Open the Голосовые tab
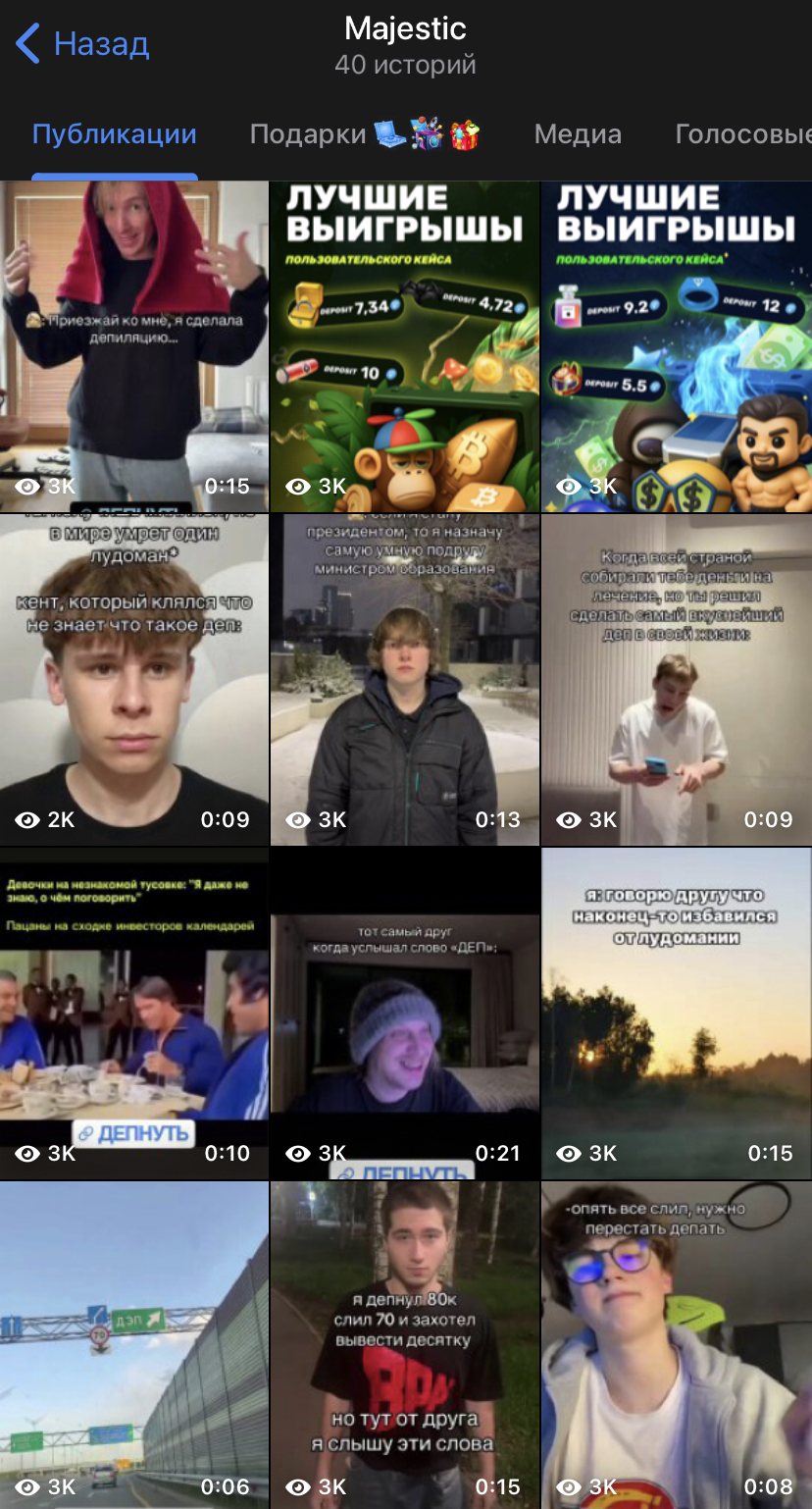The height and width of the screenshot is (1509, 812). point(742,134)
